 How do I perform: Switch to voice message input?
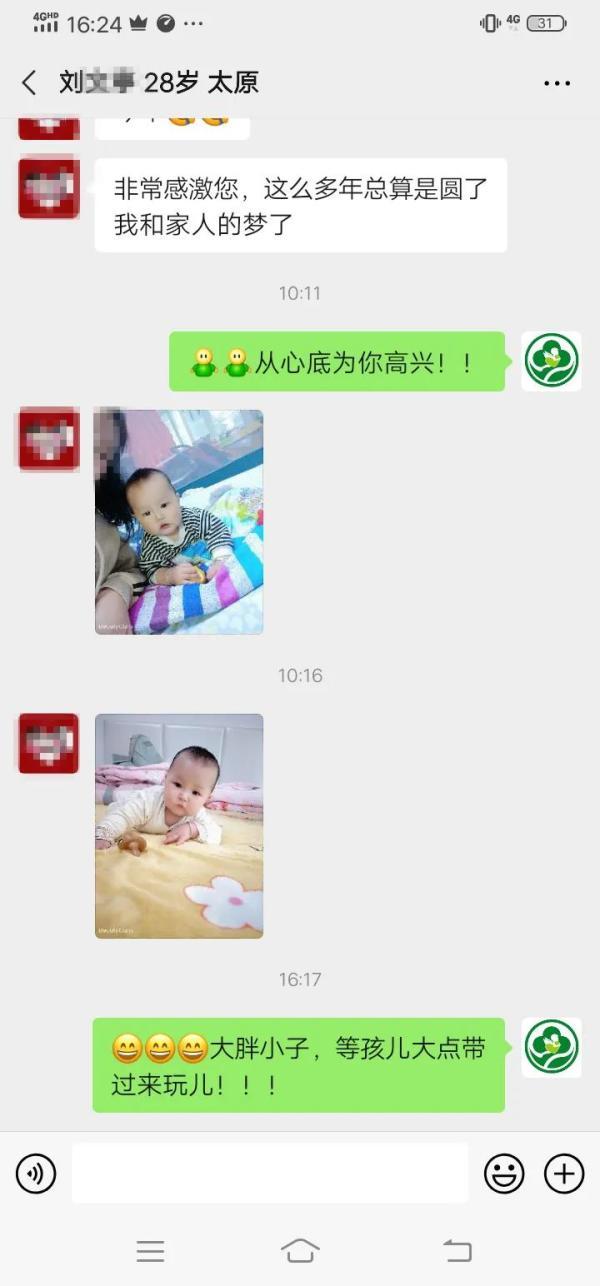(36, 1173)
